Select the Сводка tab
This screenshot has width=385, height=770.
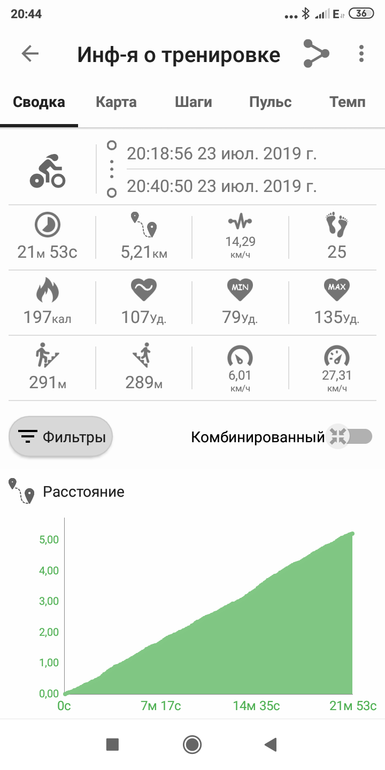39,102
